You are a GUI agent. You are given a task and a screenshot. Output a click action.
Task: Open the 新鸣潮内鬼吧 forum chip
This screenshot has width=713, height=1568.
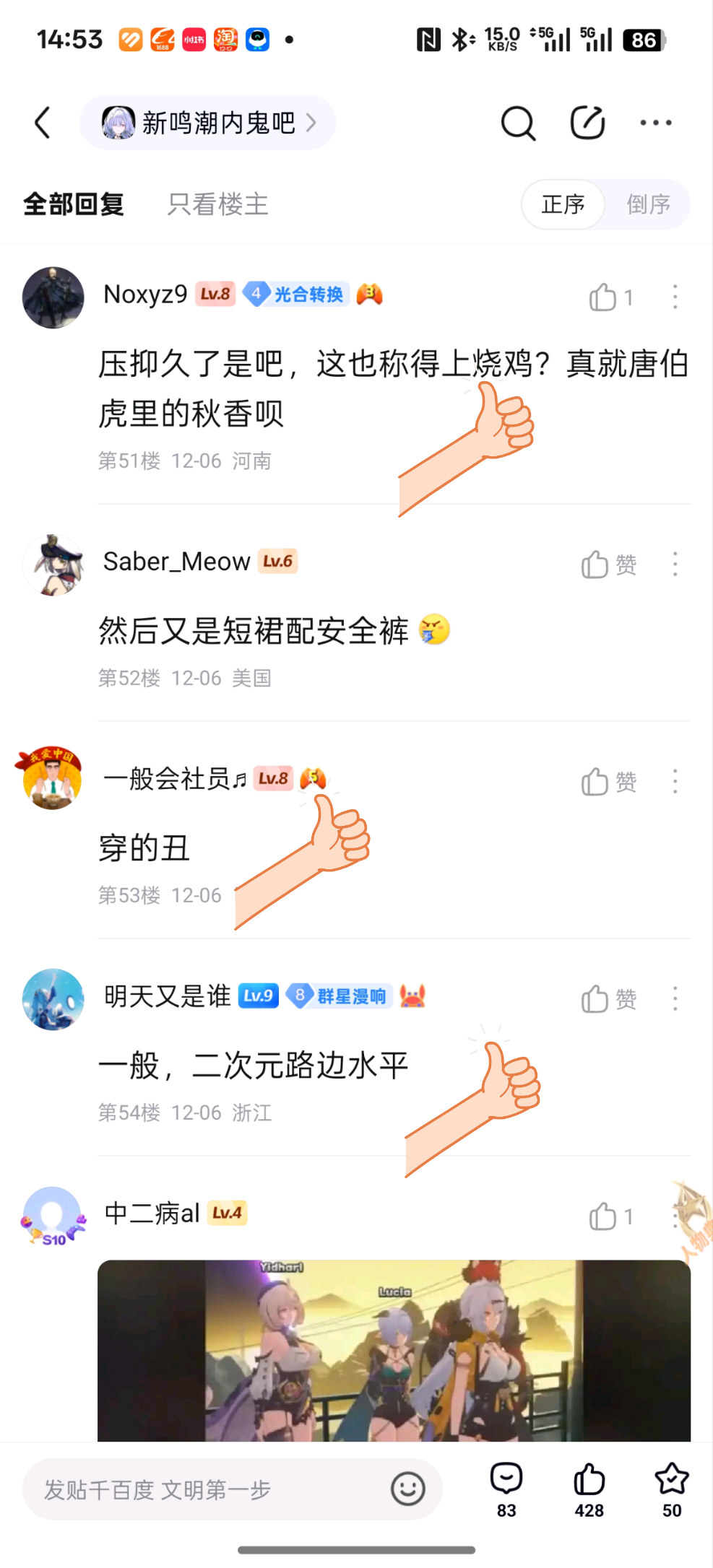pyautogui.click(x=208, y=123)
